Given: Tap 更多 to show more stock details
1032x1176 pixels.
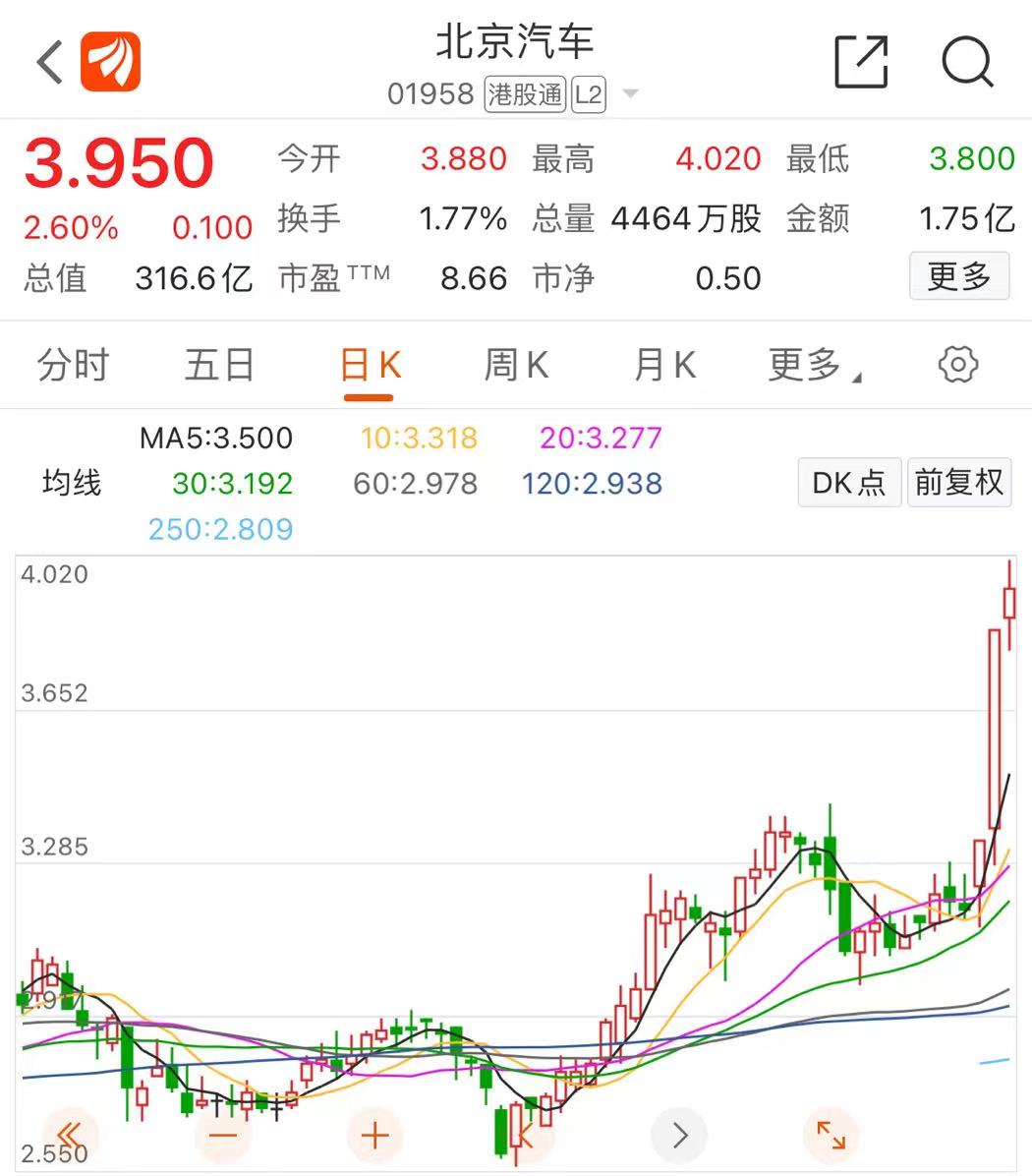Looking at the screenshot, I should pyautogui.click(x=959, y=276).
